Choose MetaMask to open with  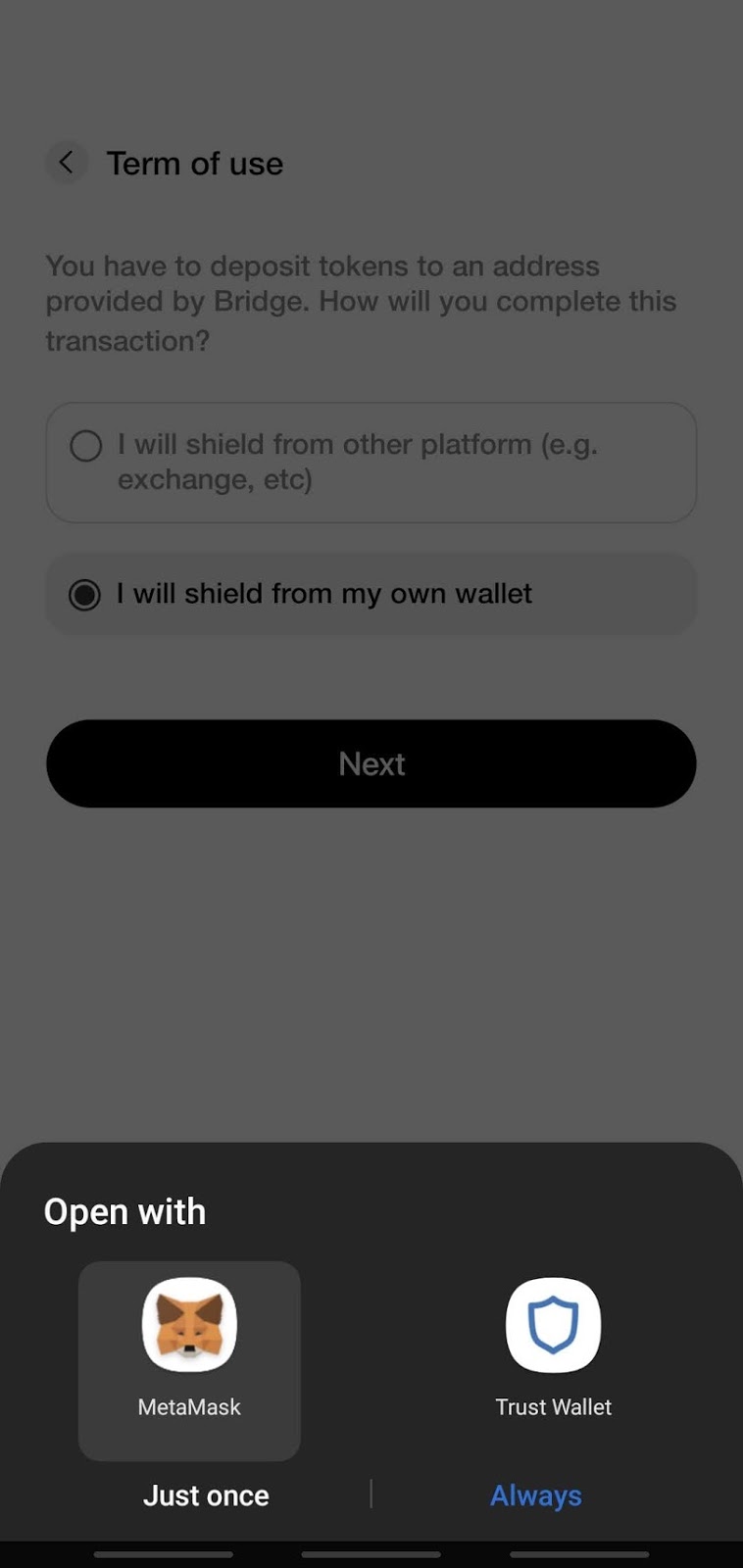click(x=189, y=1360)
